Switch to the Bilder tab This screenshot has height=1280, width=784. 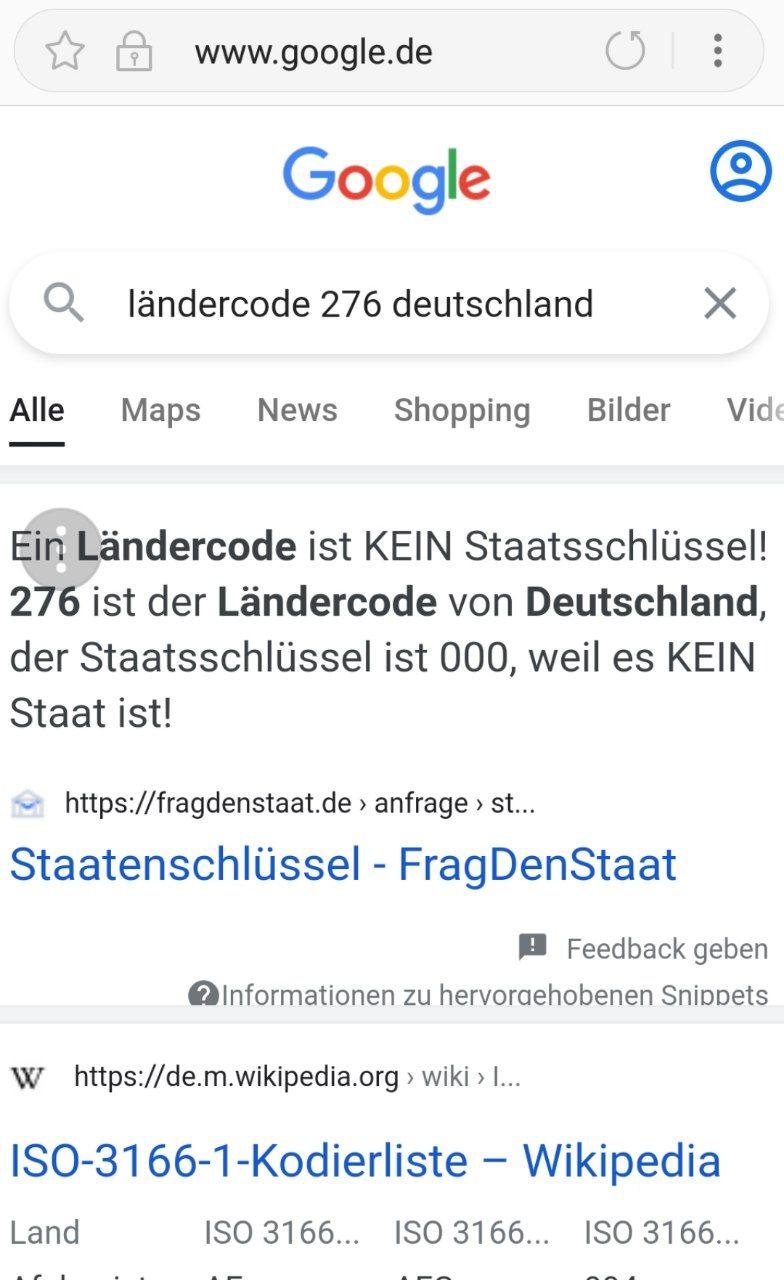click(x=628, y=410)
